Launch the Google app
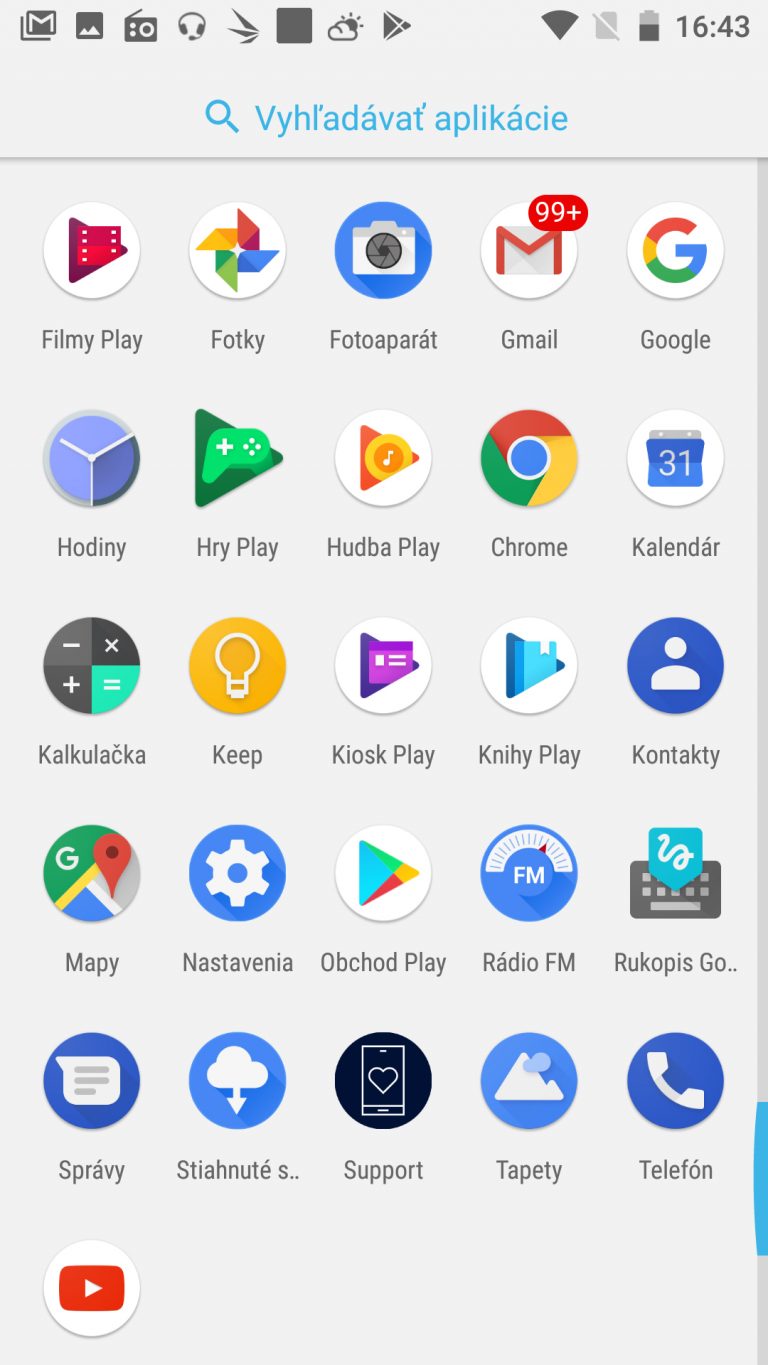Viewport: 768px width, 1365px height. [675, 251]
